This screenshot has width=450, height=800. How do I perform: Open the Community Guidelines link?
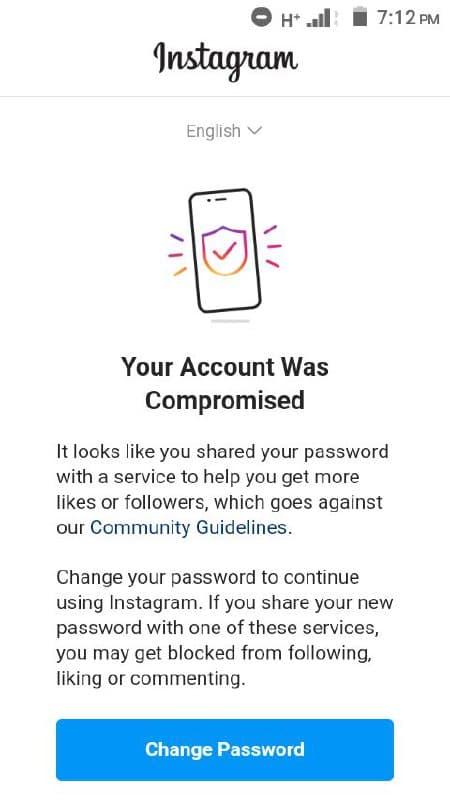pos(188,527)
